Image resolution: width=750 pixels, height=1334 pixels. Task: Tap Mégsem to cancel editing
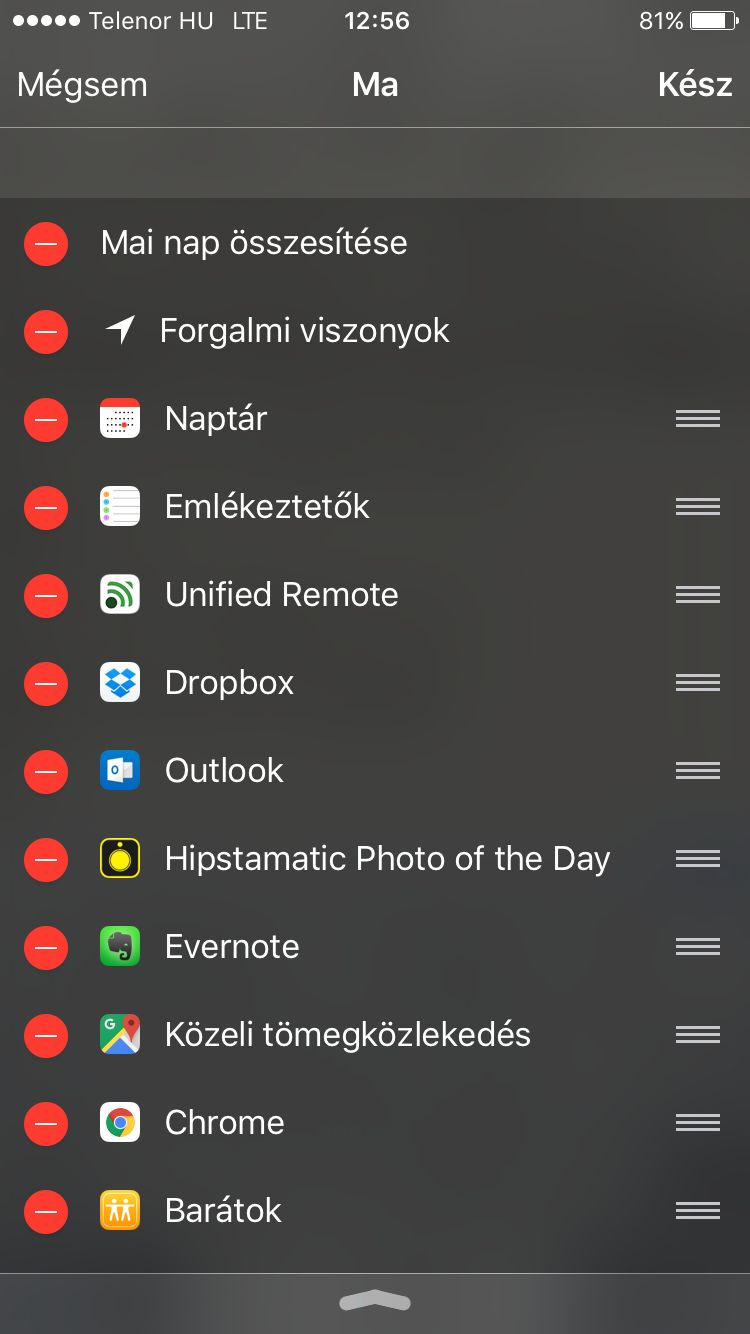pos(82,85)
